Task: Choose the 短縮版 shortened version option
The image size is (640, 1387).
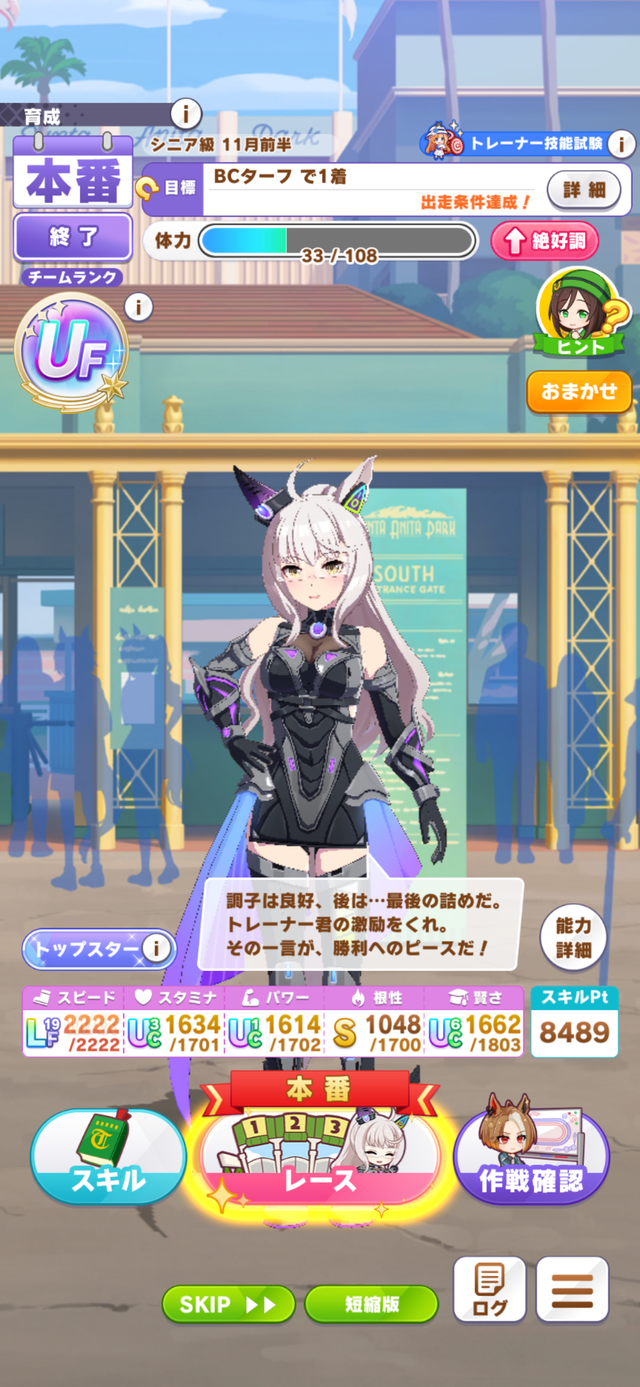Action: tap(371, 1304)
